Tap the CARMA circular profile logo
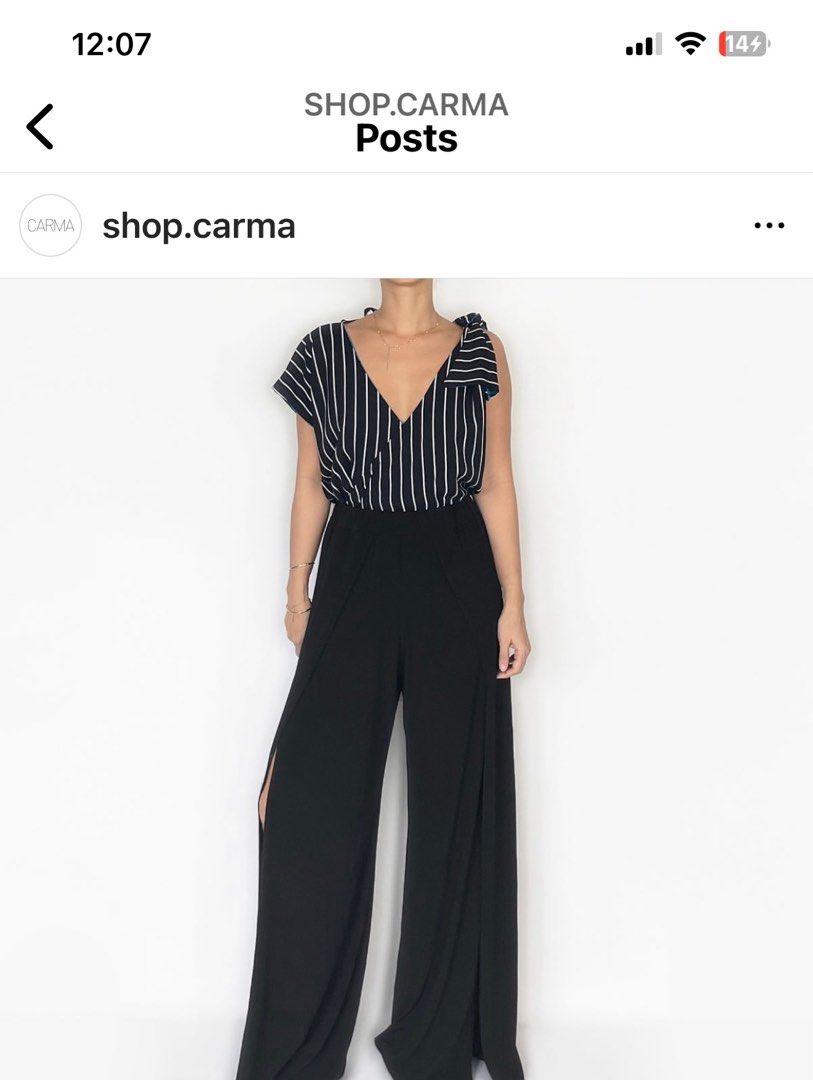Screen dimensions: 813x1080 (x=50, y=225)
